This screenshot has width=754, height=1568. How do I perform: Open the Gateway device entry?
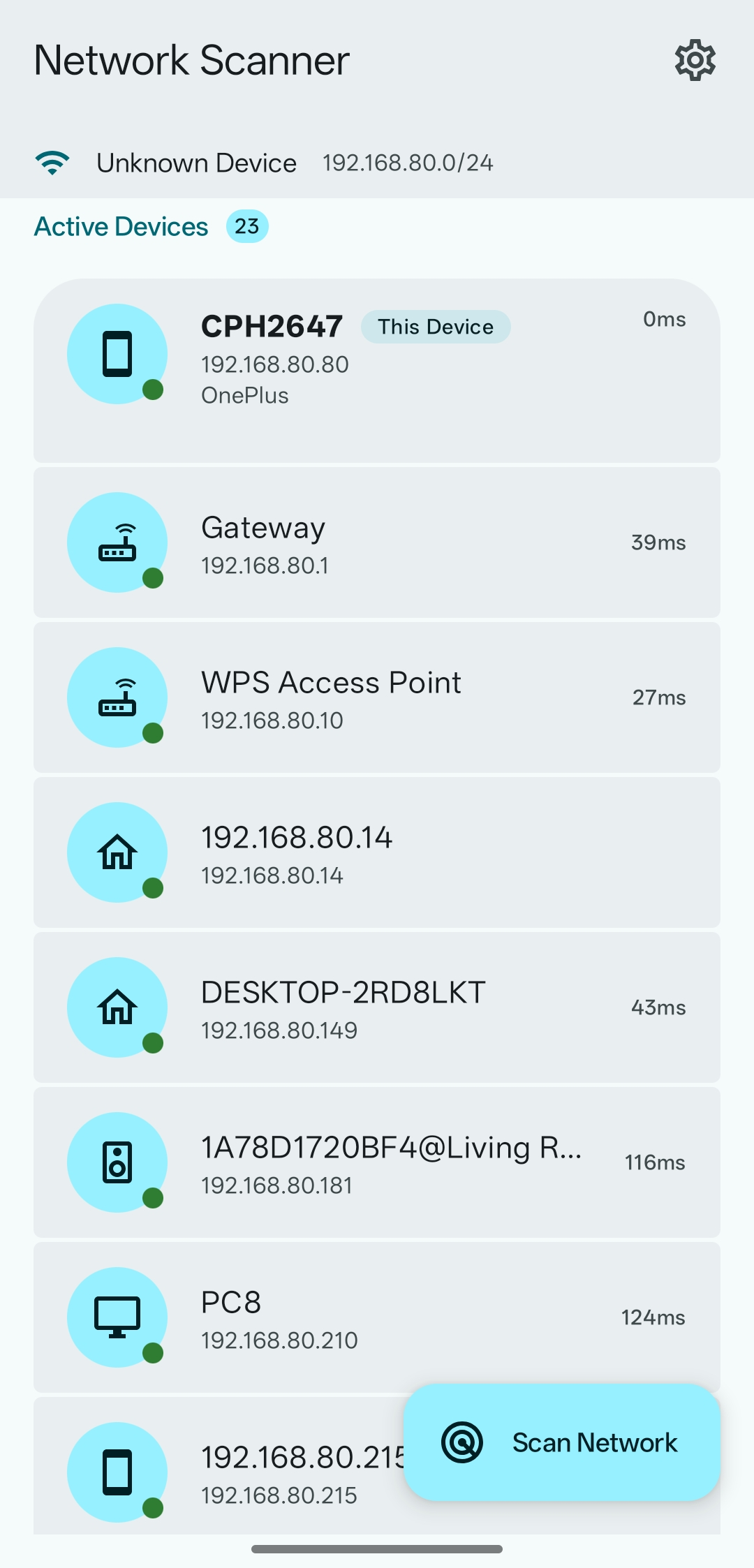(377, 542)
